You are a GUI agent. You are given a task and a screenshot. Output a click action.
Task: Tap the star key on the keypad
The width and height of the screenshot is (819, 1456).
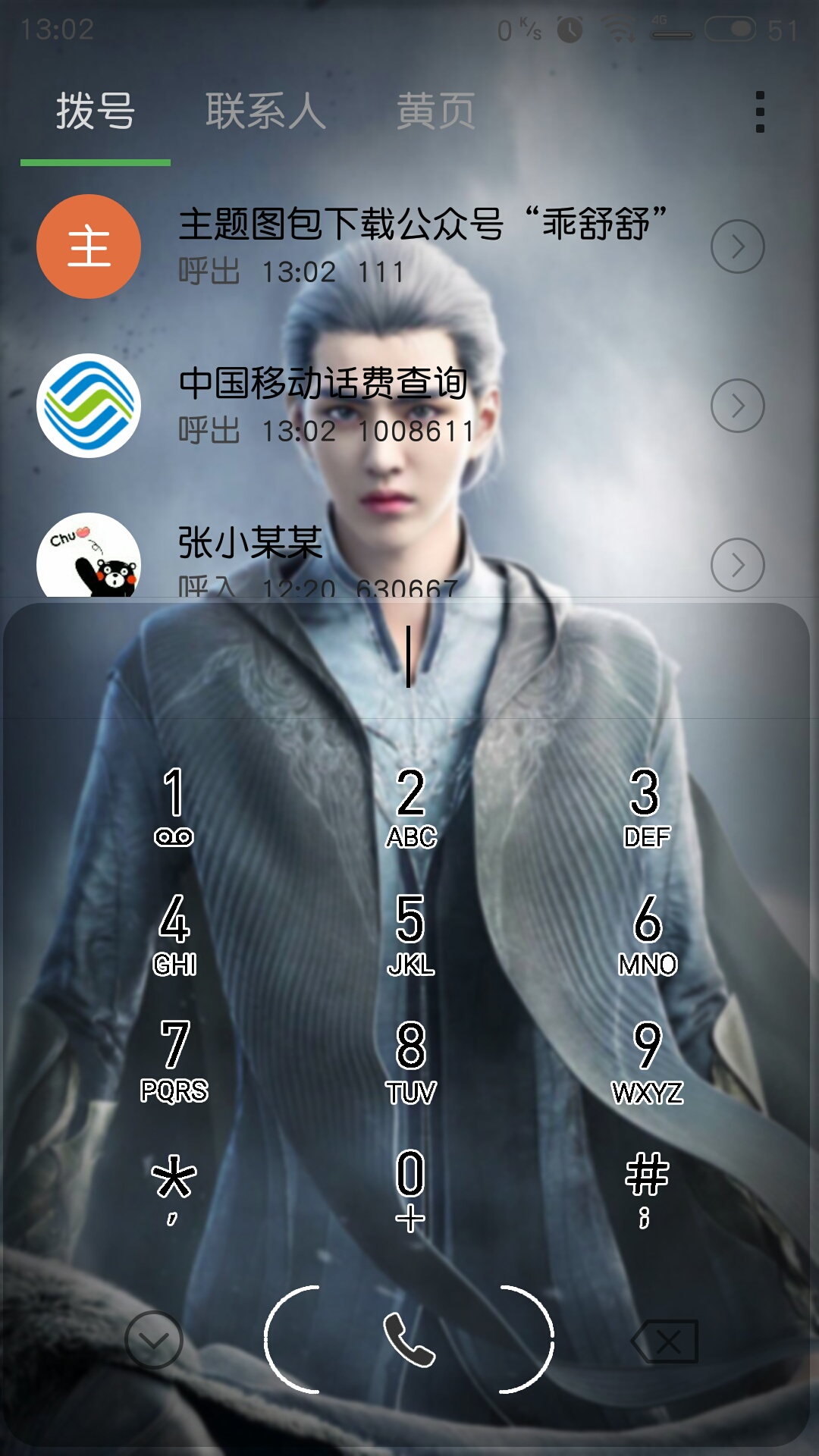[174, 1187]
